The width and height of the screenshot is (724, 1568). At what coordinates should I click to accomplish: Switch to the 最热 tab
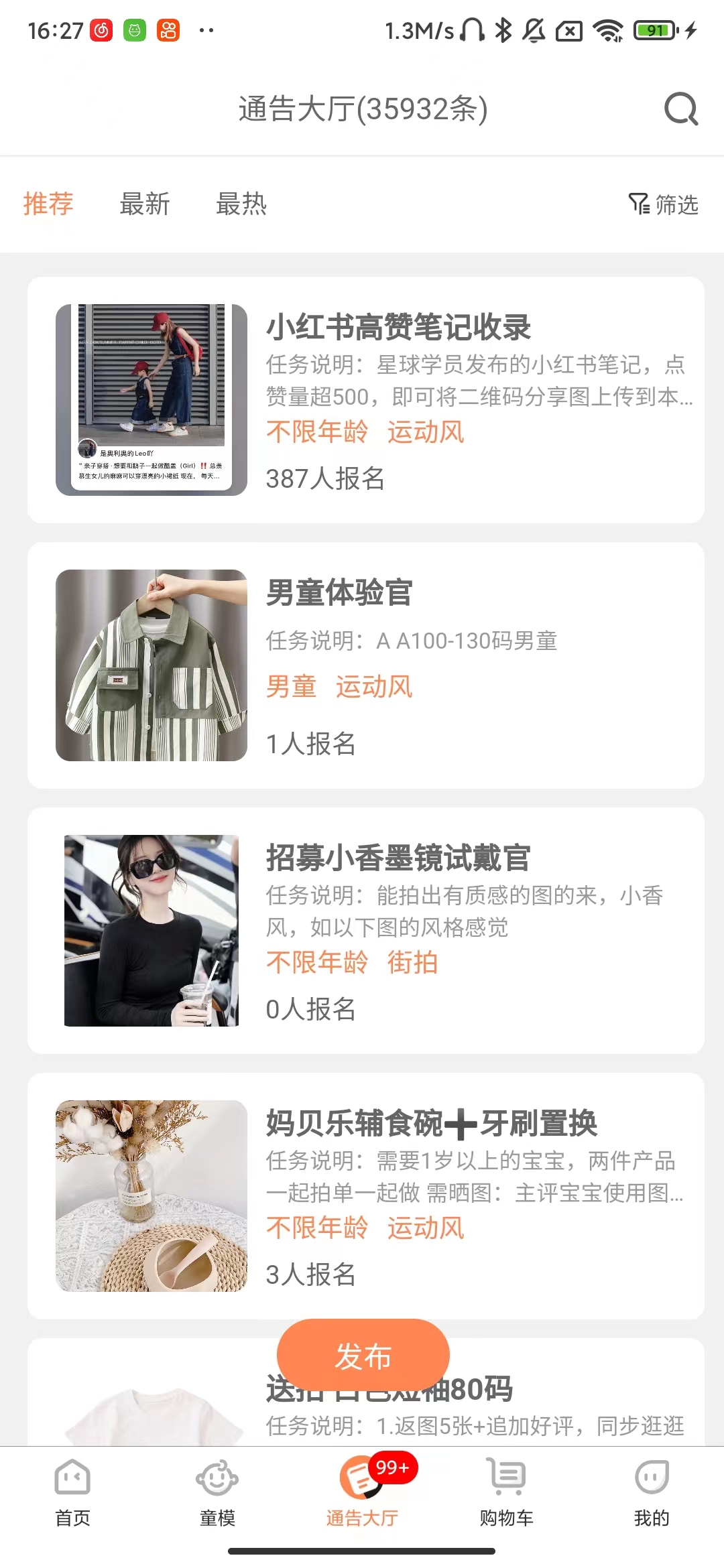(241, 204)
